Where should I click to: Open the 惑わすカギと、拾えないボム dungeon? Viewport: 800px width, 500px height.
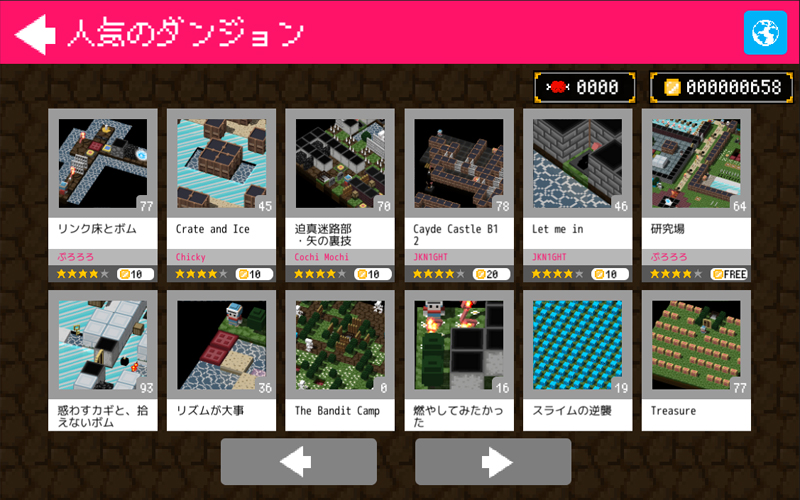(103, 360)
